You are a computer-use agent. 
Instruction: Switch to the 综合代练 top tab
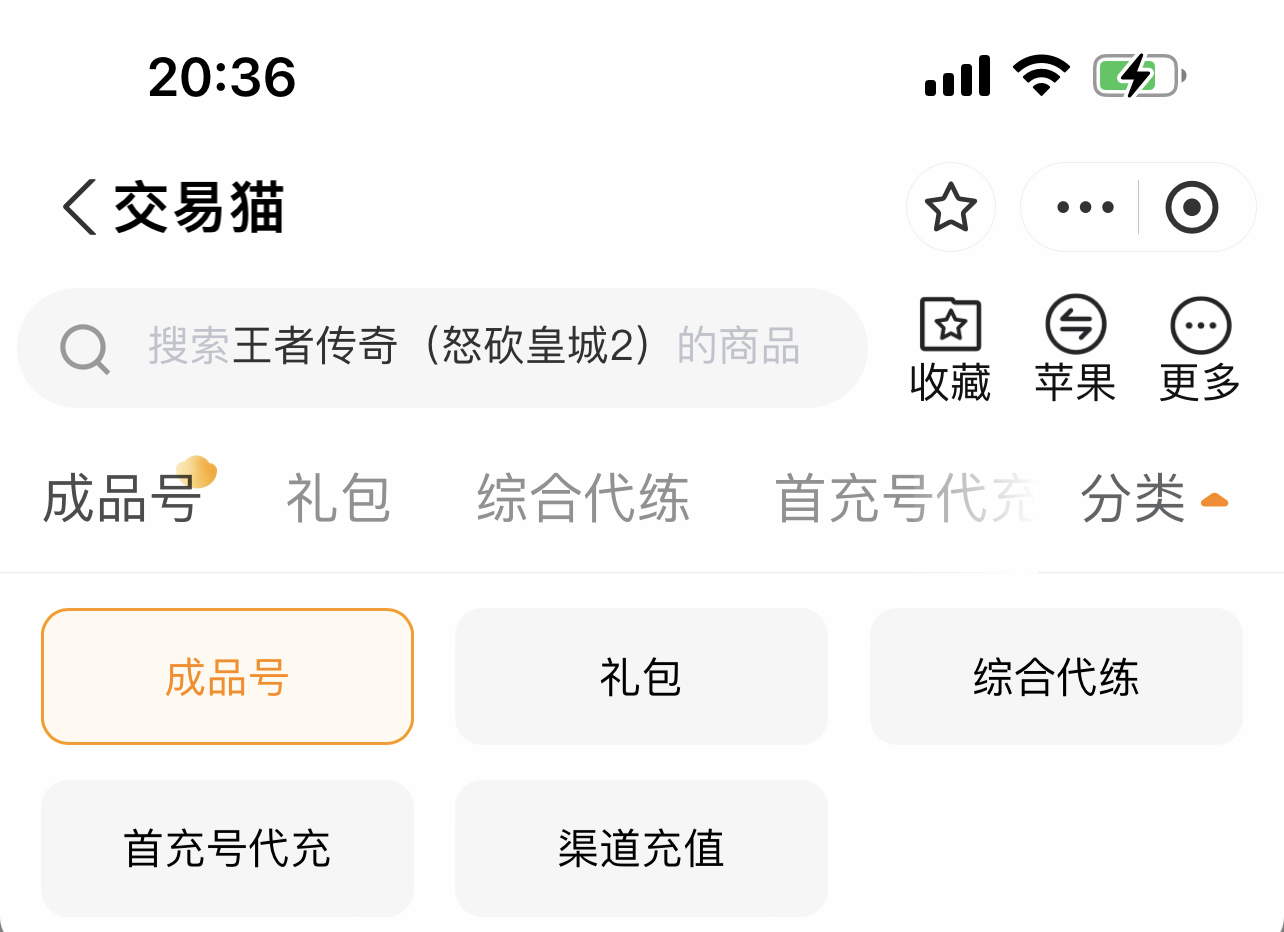[583, 498]
